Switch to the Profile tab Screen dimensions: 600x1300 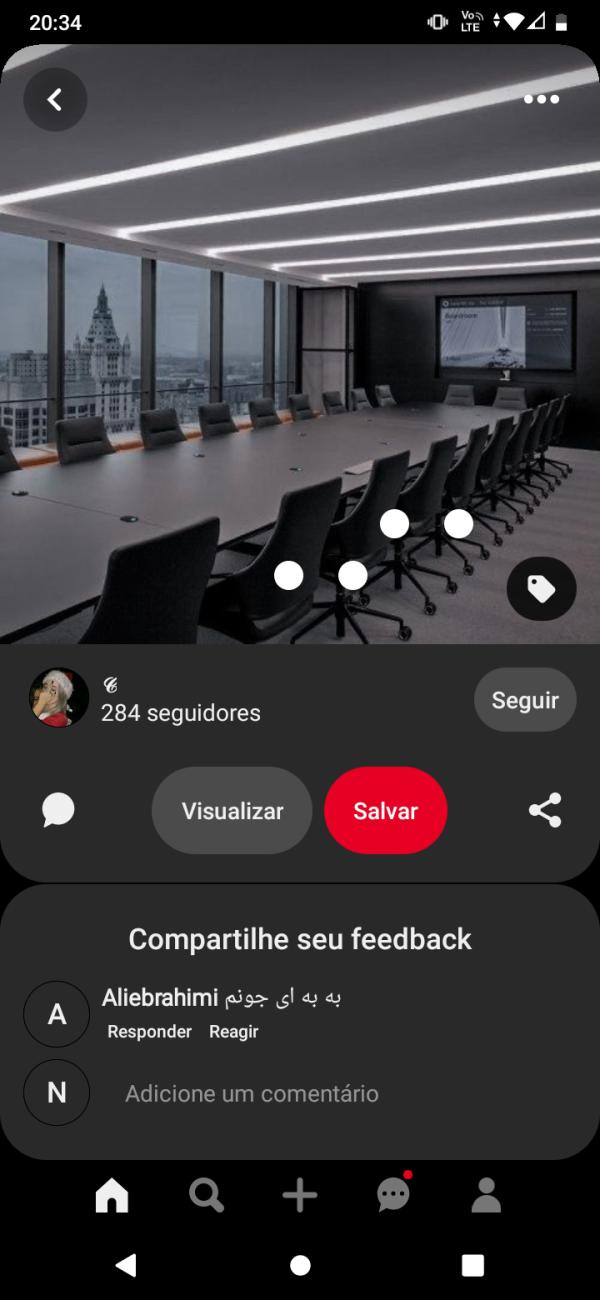[x=486, y=1195]
